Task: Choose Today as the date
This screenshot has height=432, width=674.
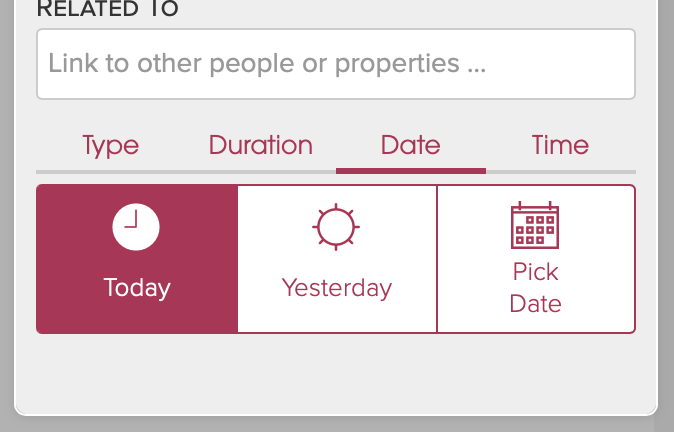Action: tap(137, 259)
